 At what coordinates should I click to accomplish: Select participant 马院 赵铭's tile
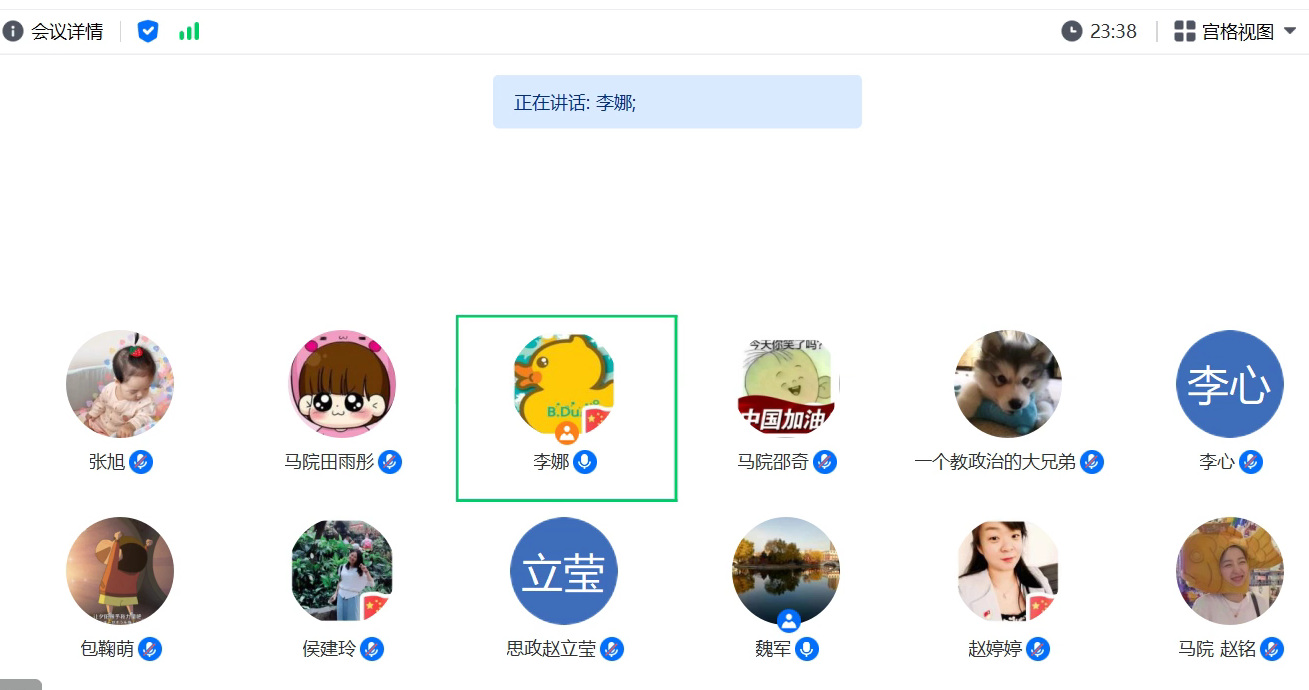[1229, 572]
